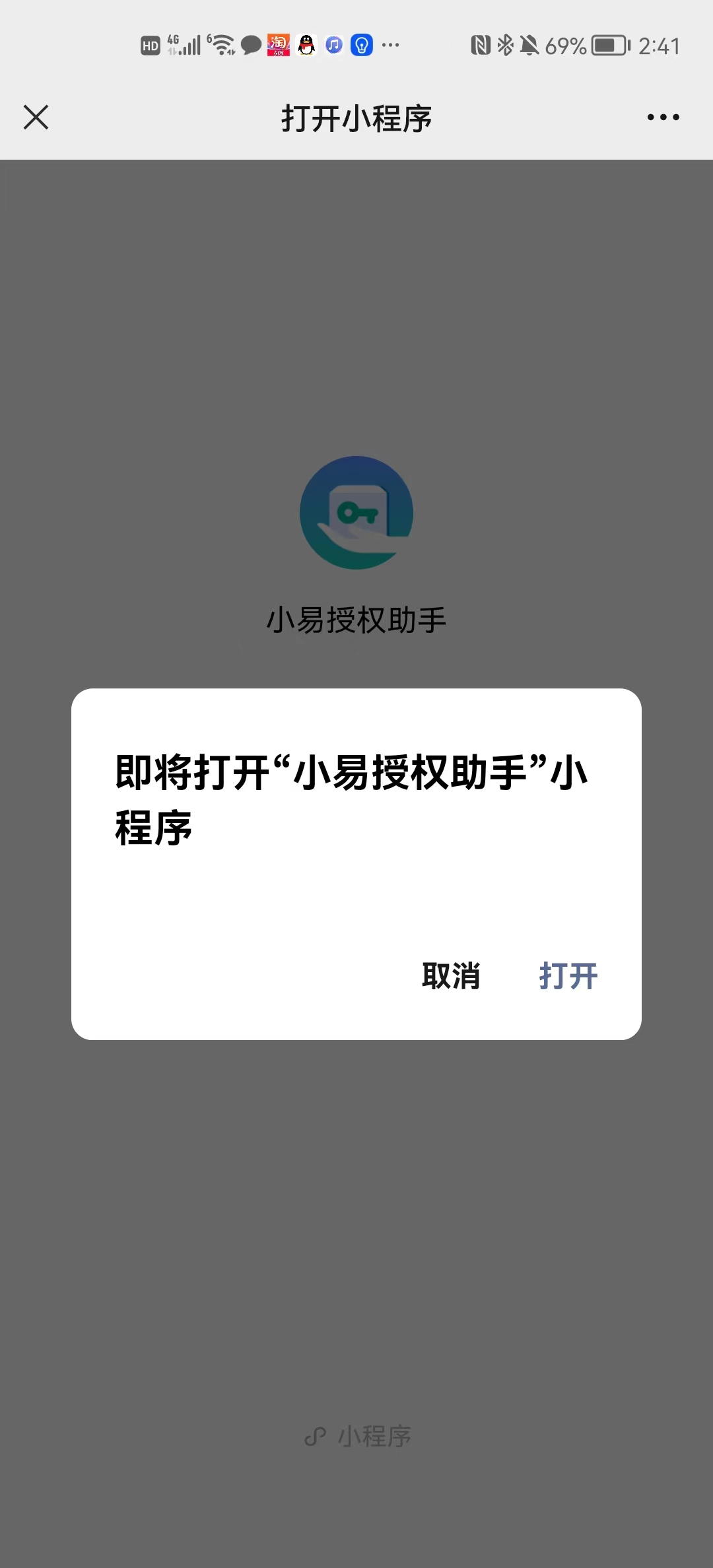Tap 取消 to cancel opening
This screenshot has height=1568, width=713.
coord(451,975)
